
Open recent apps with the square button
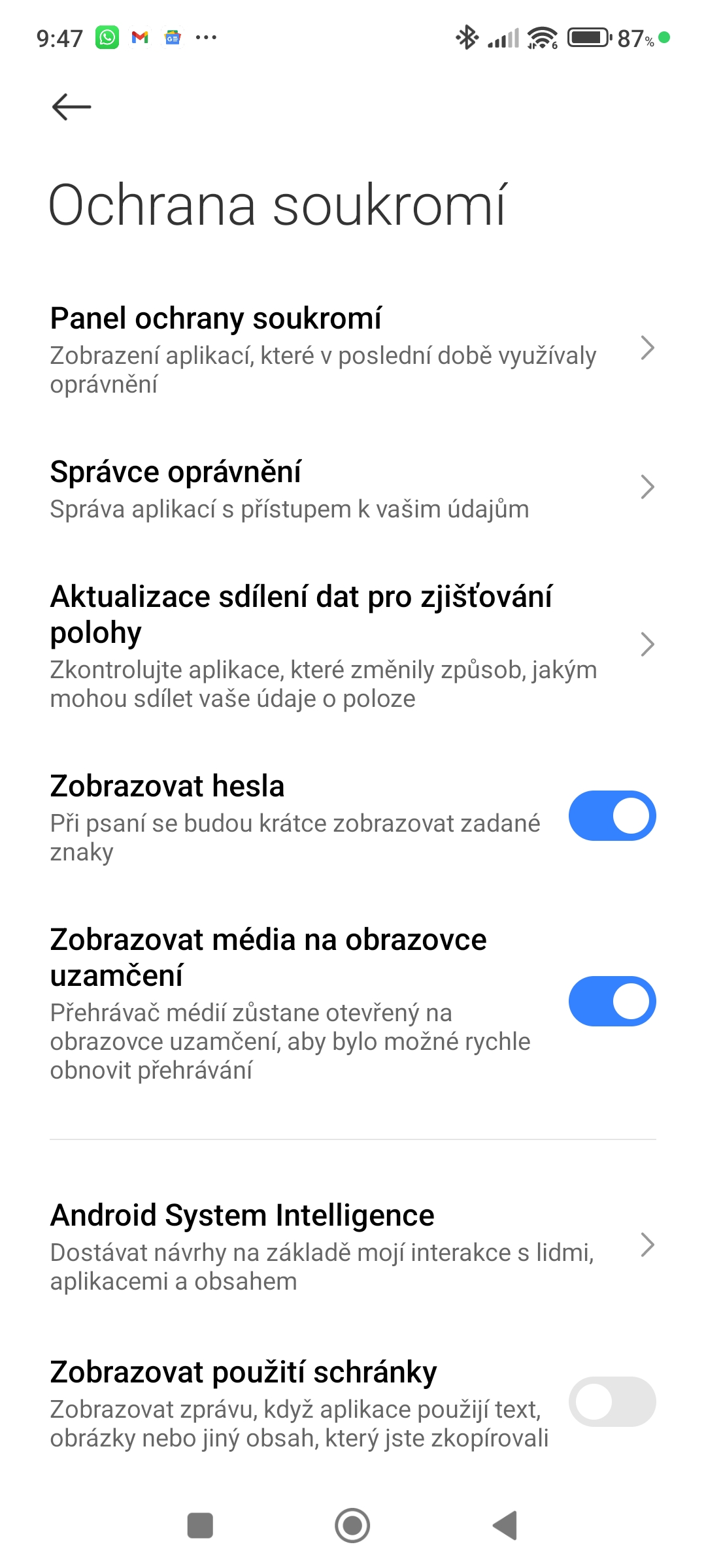click(x=200, y=1526)
